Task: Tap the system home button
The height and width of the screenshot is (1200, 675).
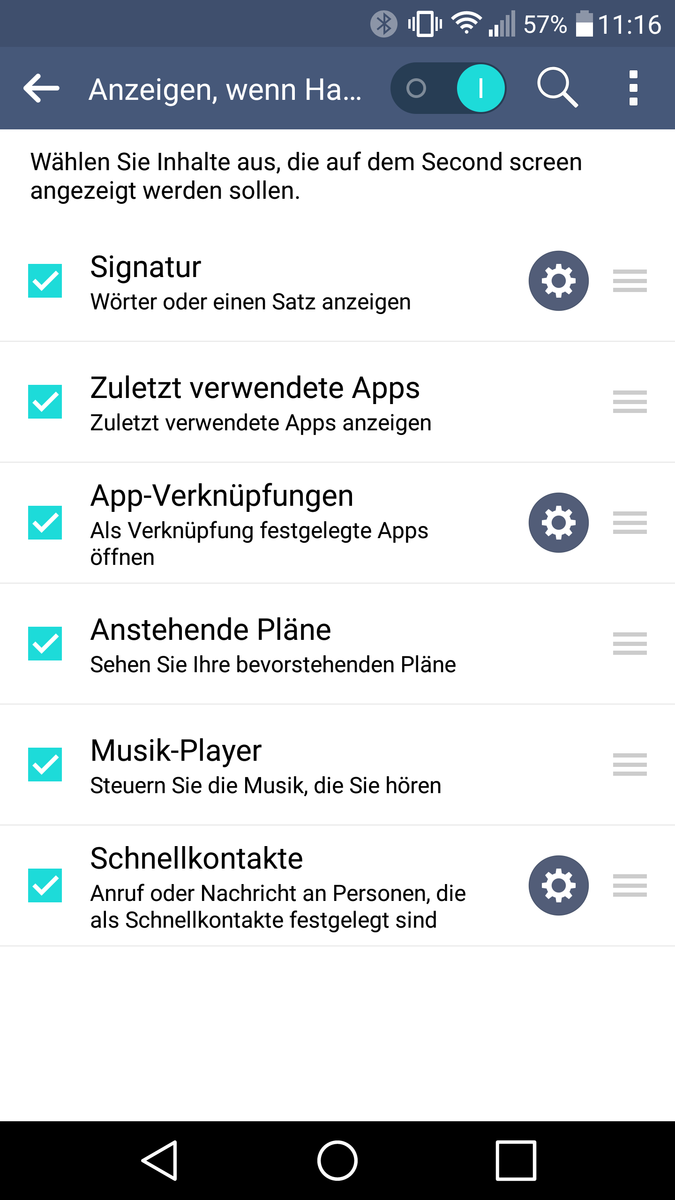Action: (x=337, y=1160)
